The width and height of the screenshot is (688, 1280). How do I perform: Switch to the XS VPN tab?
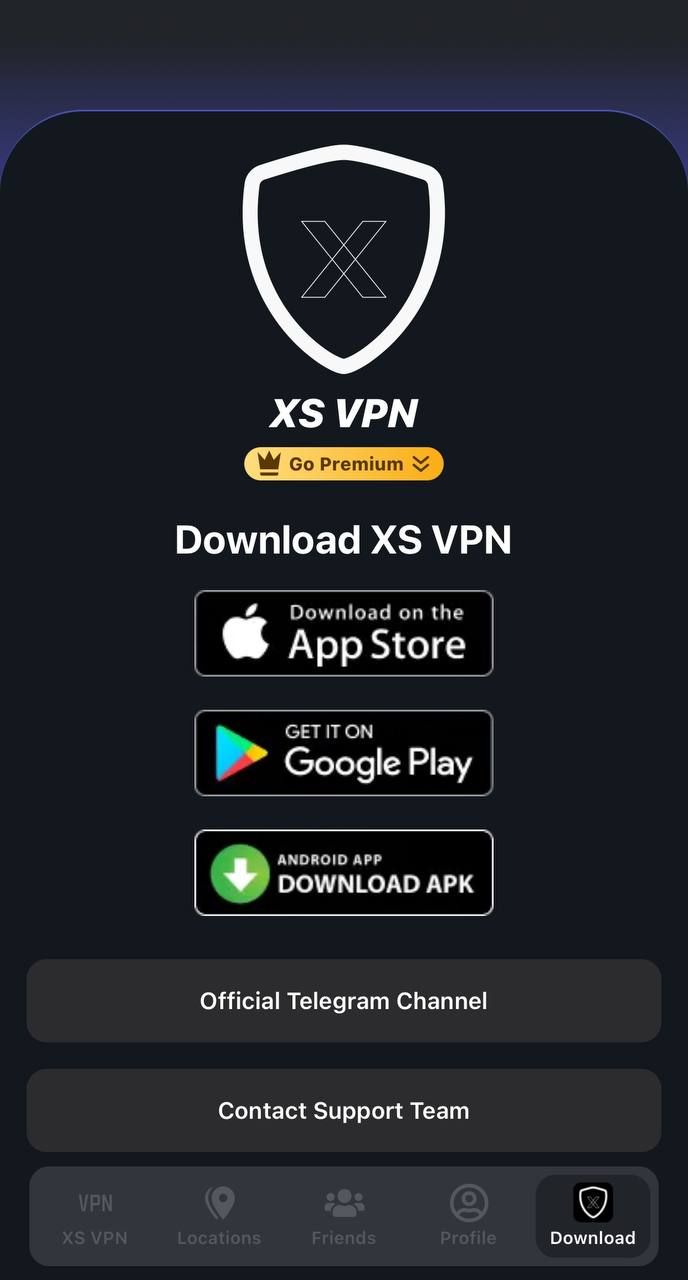click(95, 1218)
